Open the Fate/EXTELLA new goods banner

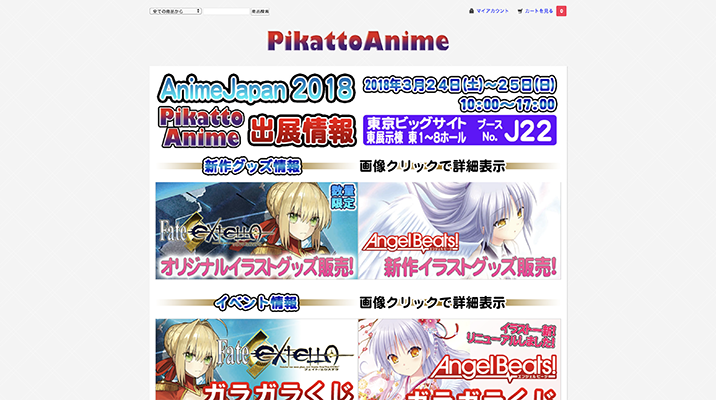(256, 230)
